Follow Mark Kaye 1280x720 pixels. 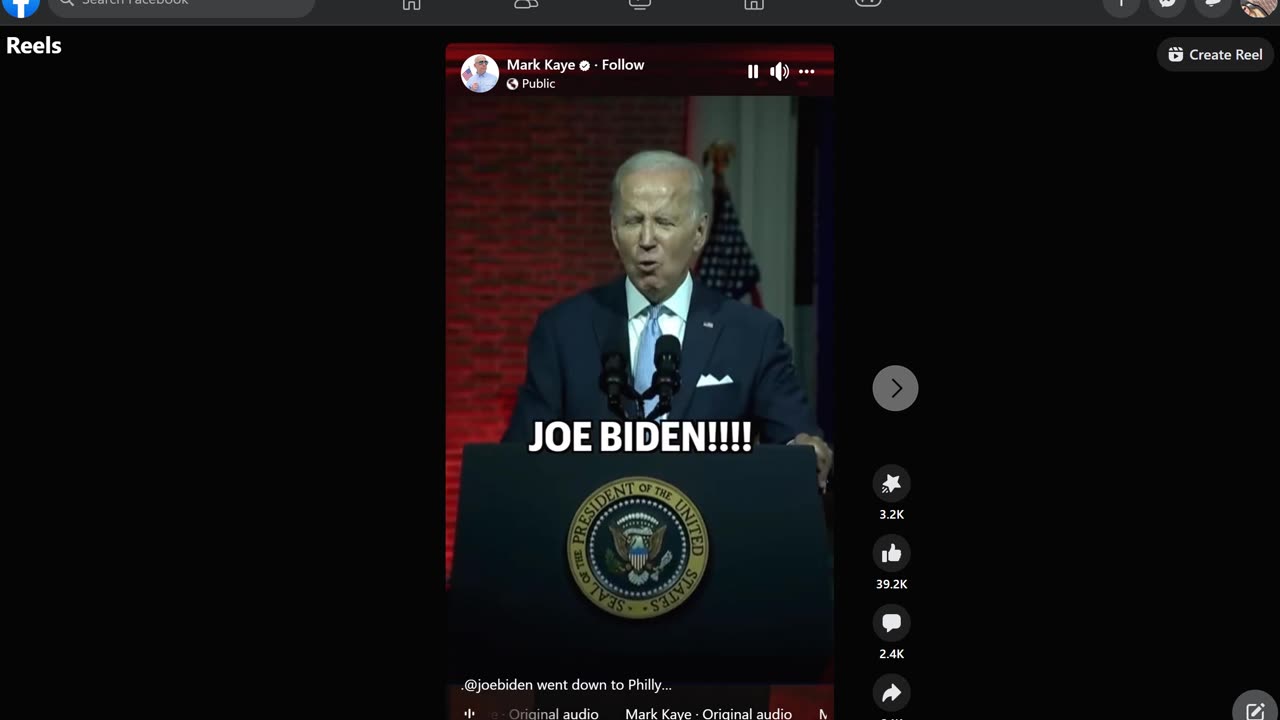pyautogui.click(x=622, y=65)
